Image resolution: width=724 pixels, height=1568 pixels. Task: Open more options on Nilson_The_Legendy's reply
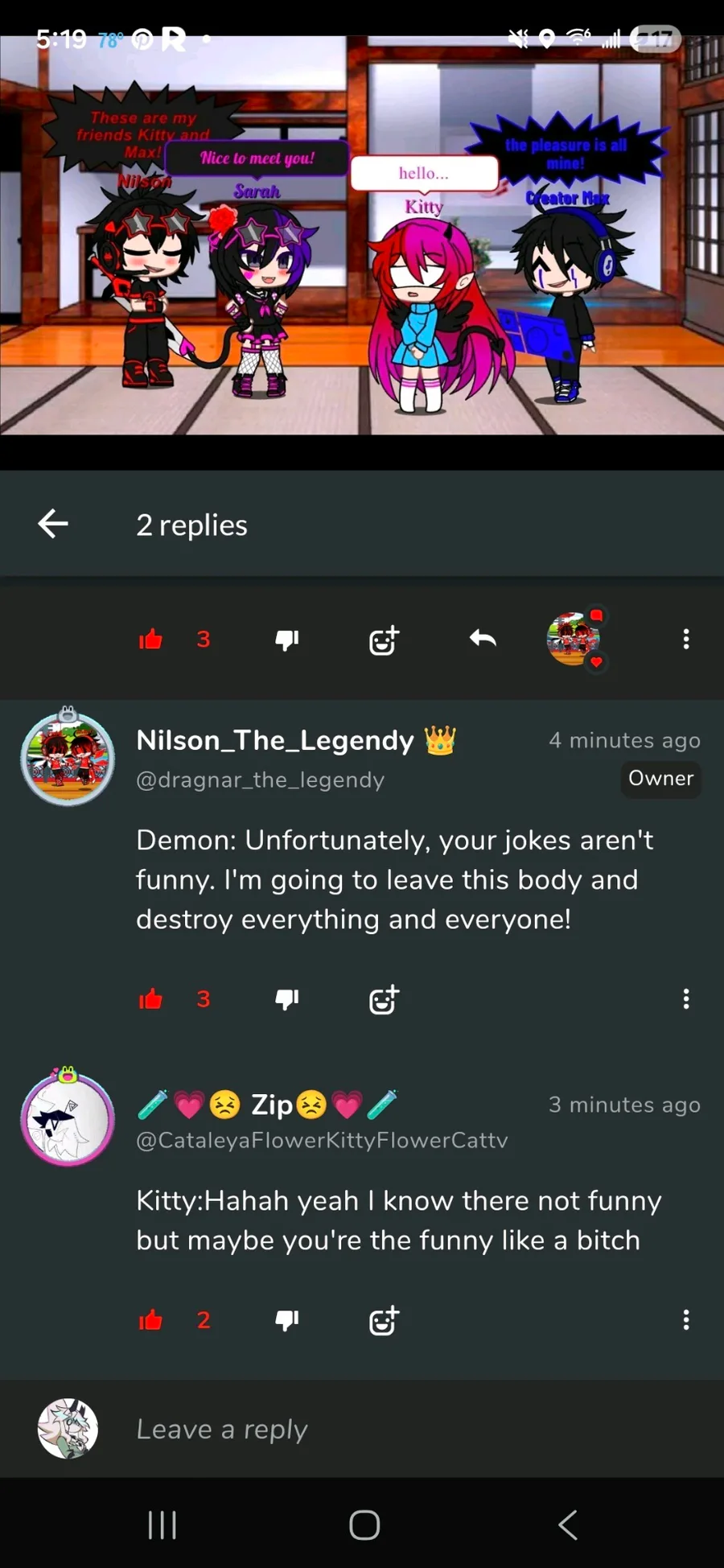click(x=685, y=999)
